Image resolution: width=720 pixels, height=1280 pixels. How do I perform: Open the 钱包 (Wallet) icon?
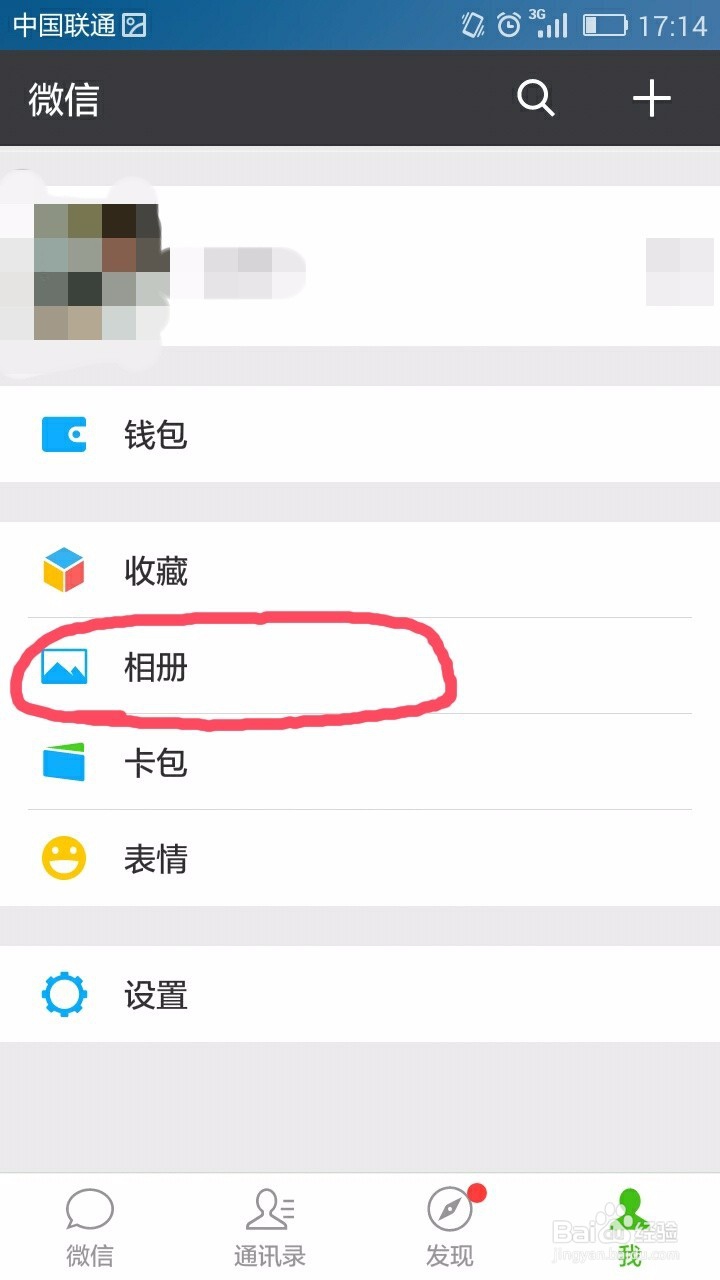tap(63, 434)
